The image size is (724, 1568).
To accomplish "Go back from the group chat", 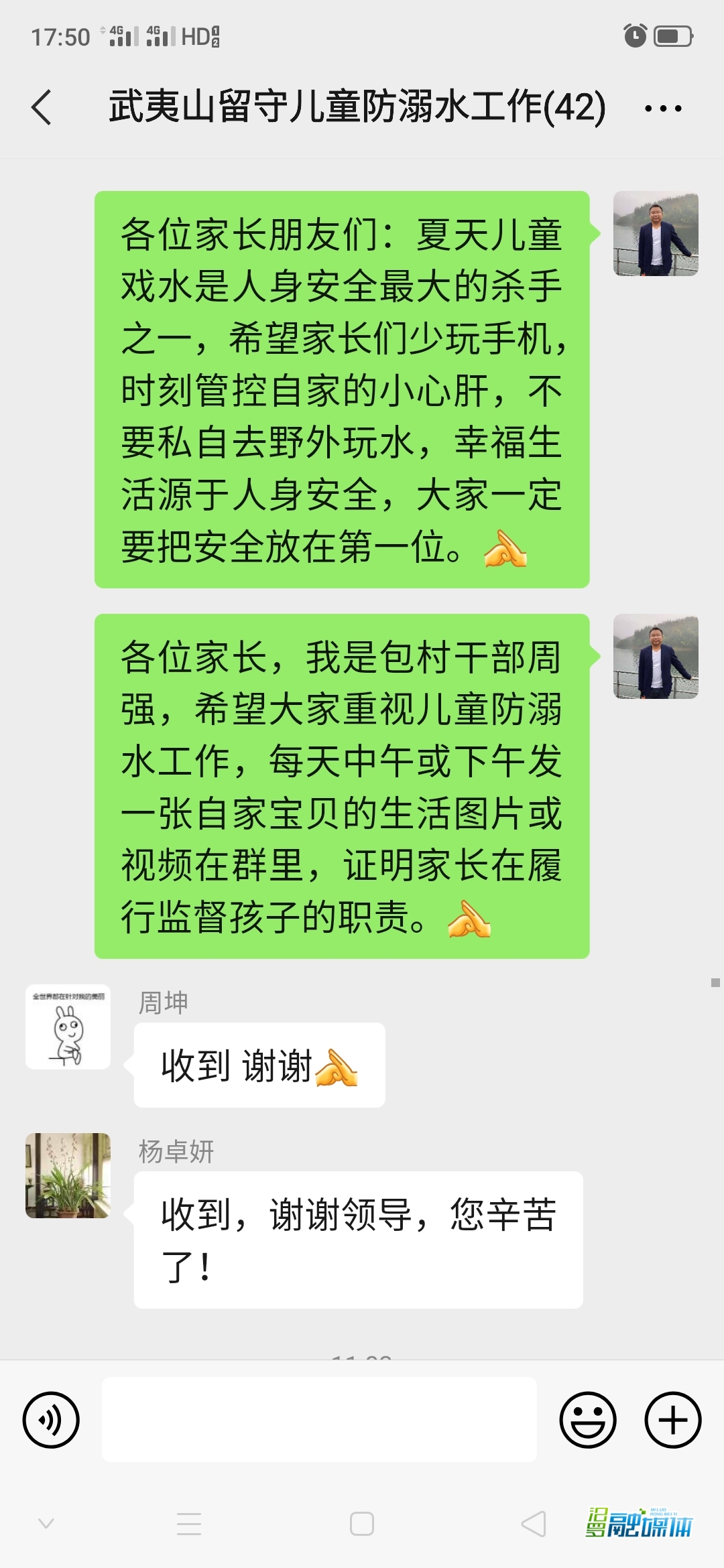I will [x=42, y=107].
